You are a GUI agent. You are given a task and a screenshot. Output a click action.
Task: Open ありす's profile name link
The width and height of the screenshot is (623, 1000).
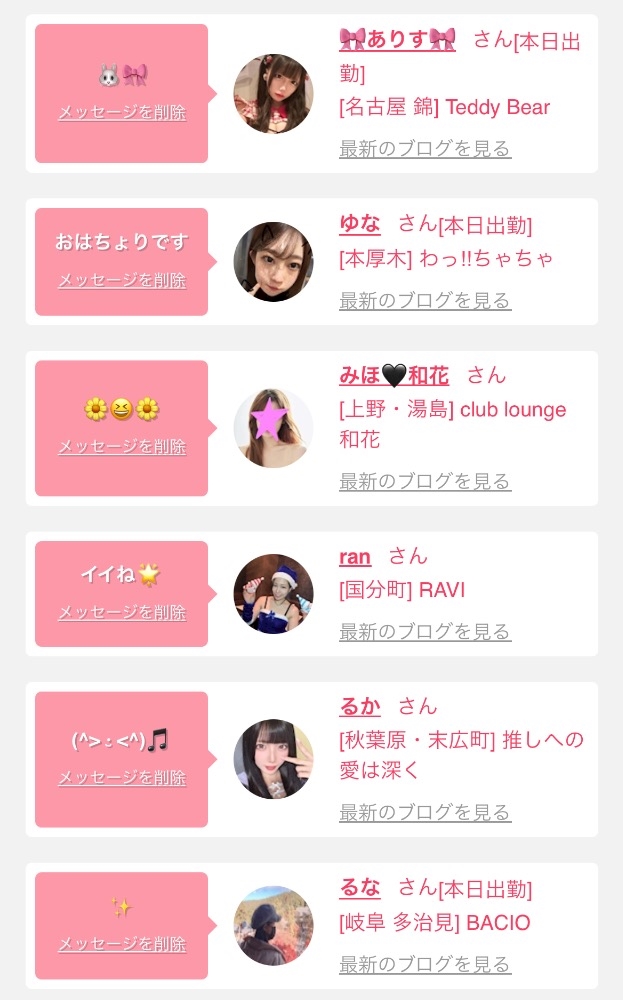point(397,40)
